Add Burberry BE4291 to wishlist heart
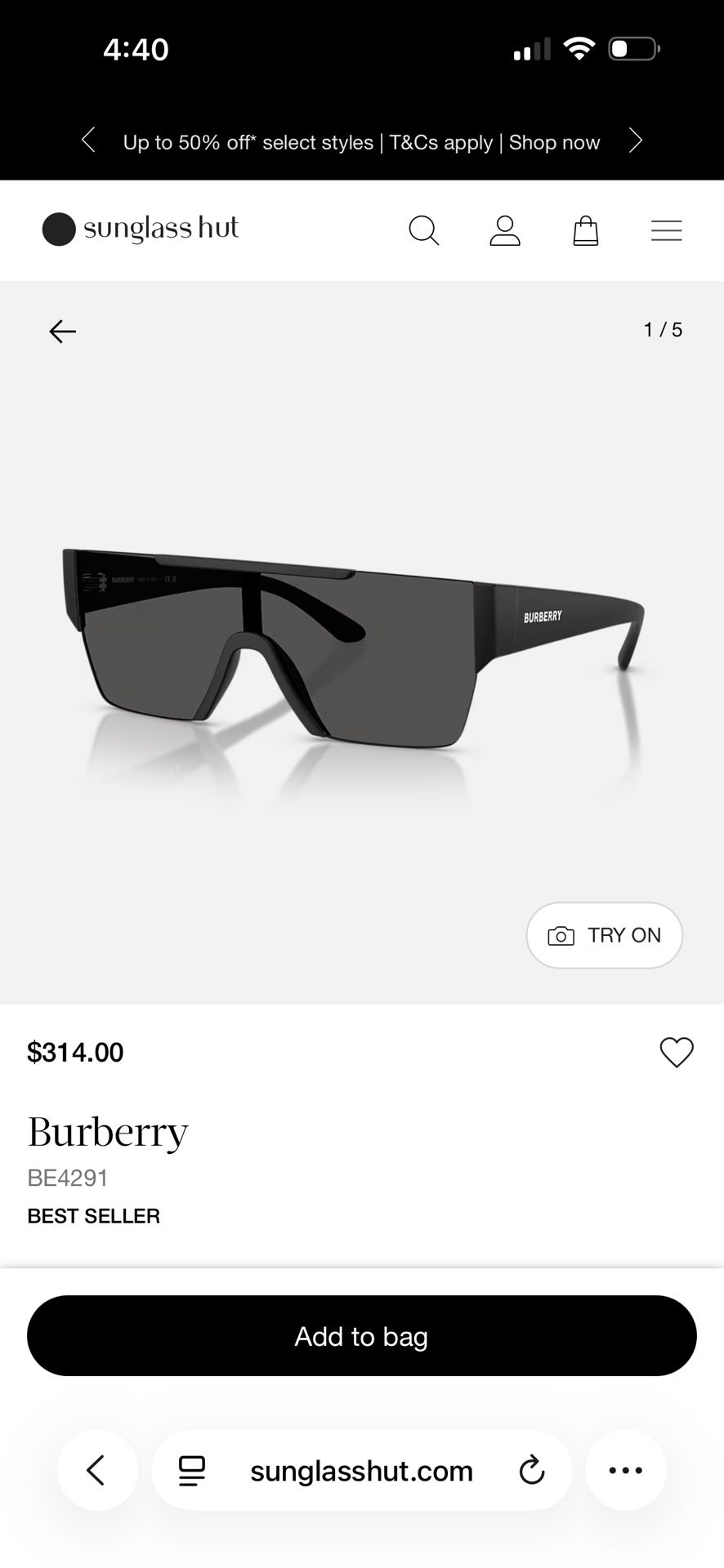The width and height of the screenshot is (724, 1568). tap(676, 1052)
